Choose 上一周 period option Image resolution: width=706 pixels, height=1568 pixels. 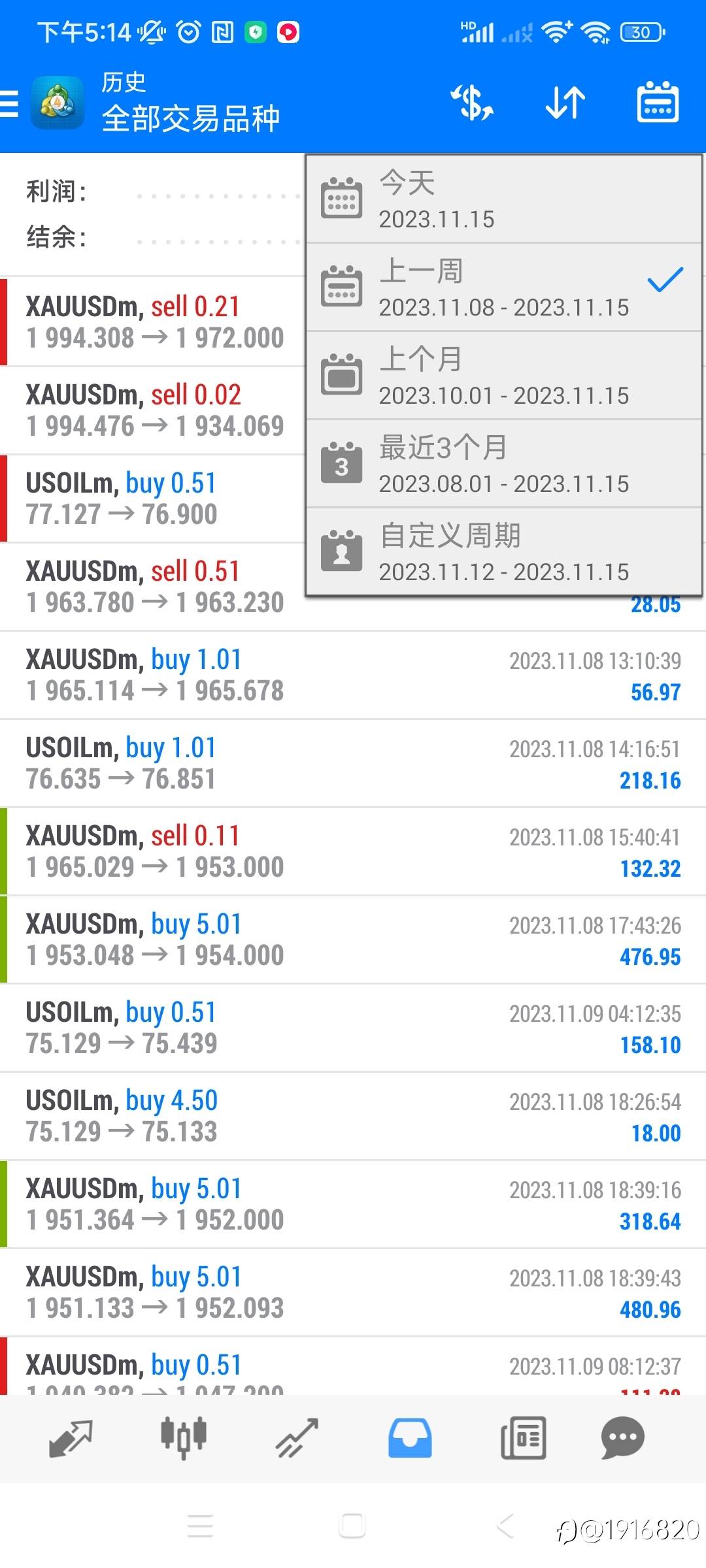503,287
